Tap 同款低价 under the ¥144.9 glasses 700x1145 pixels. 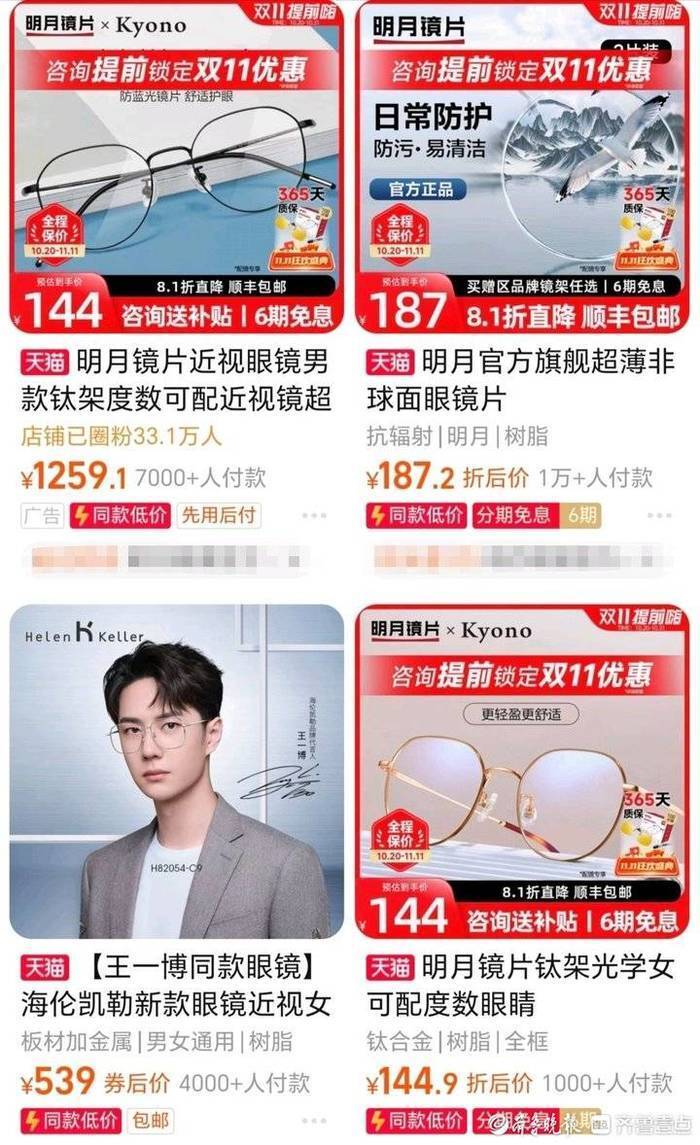(x=416, y=1121)
